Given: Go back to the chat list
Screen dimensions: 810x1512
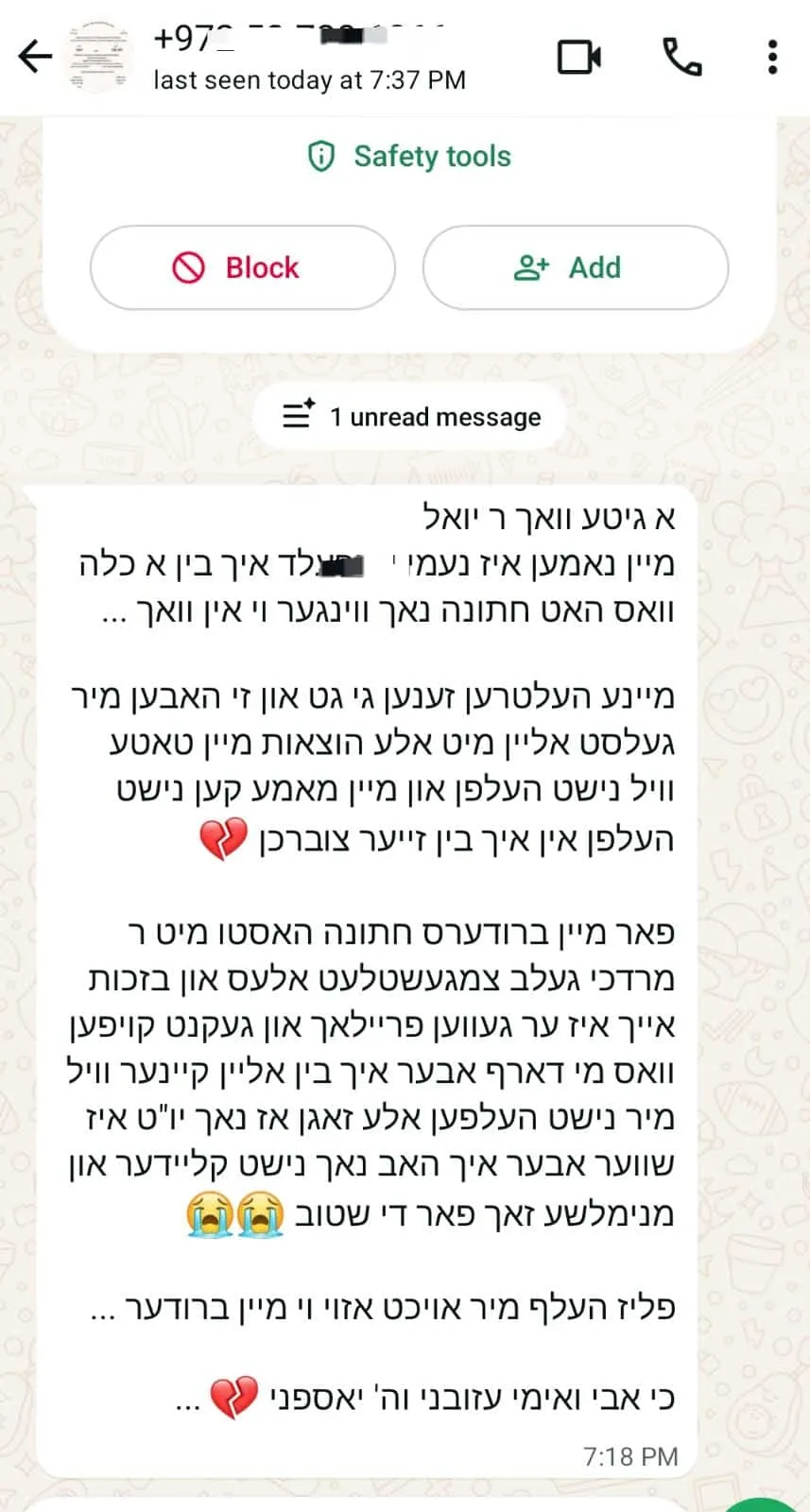Looking at the screenshot, I should tap(35, 57).
